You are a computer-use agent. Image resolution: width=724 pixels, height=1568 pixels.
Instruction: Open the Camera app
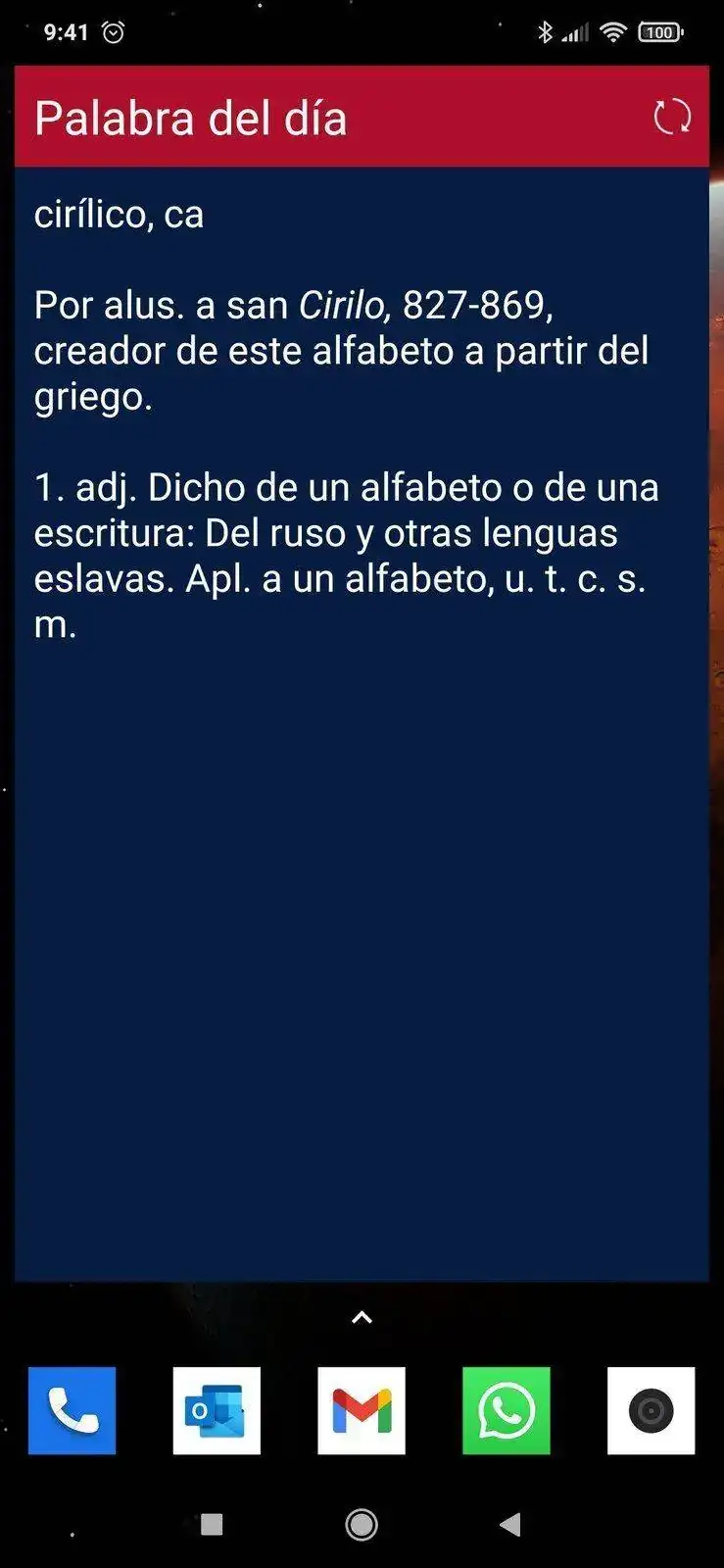[x=651, y=1410]
